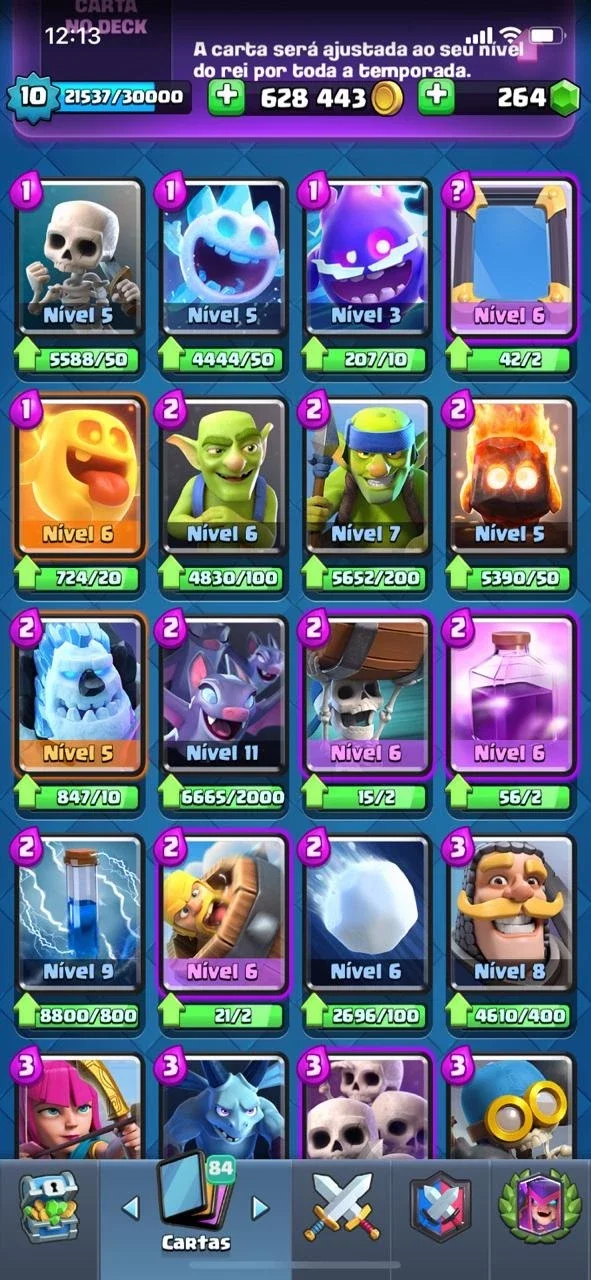Image resolution: width=591 pixels, height=1280 pixels.
Task: Open the shop chest tab
Action: 49,1208
